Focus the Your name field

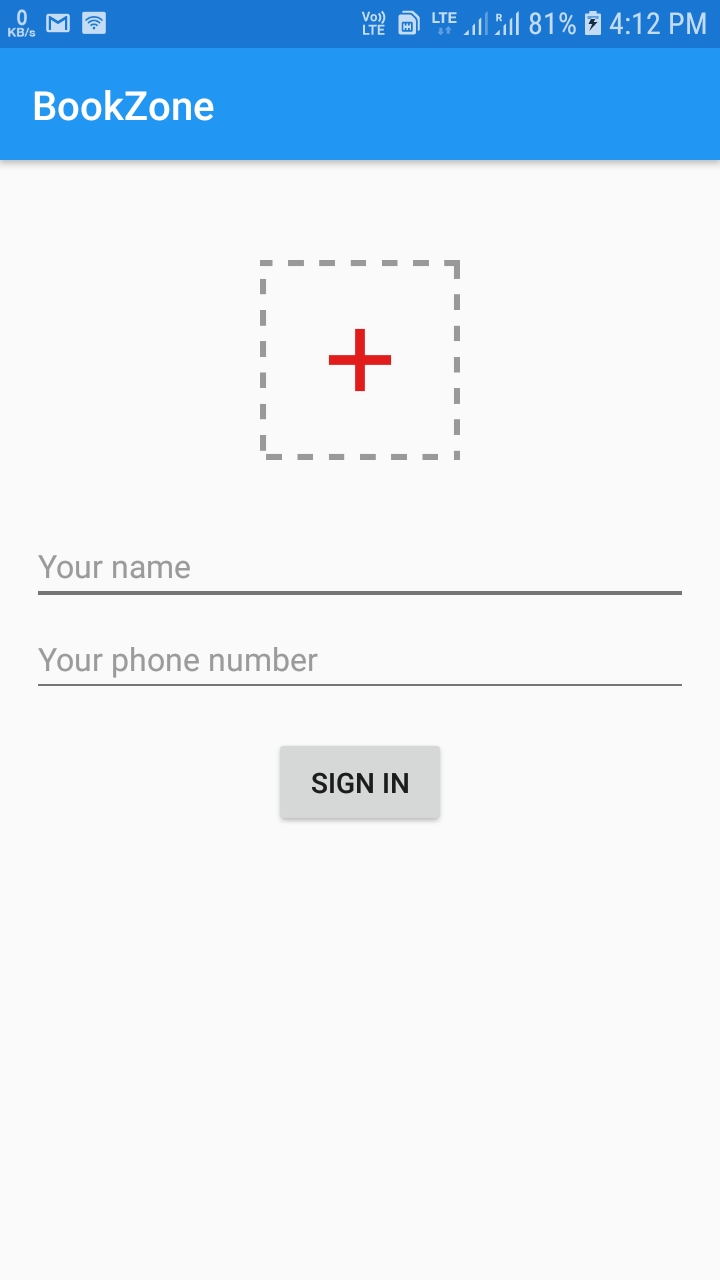360,567
